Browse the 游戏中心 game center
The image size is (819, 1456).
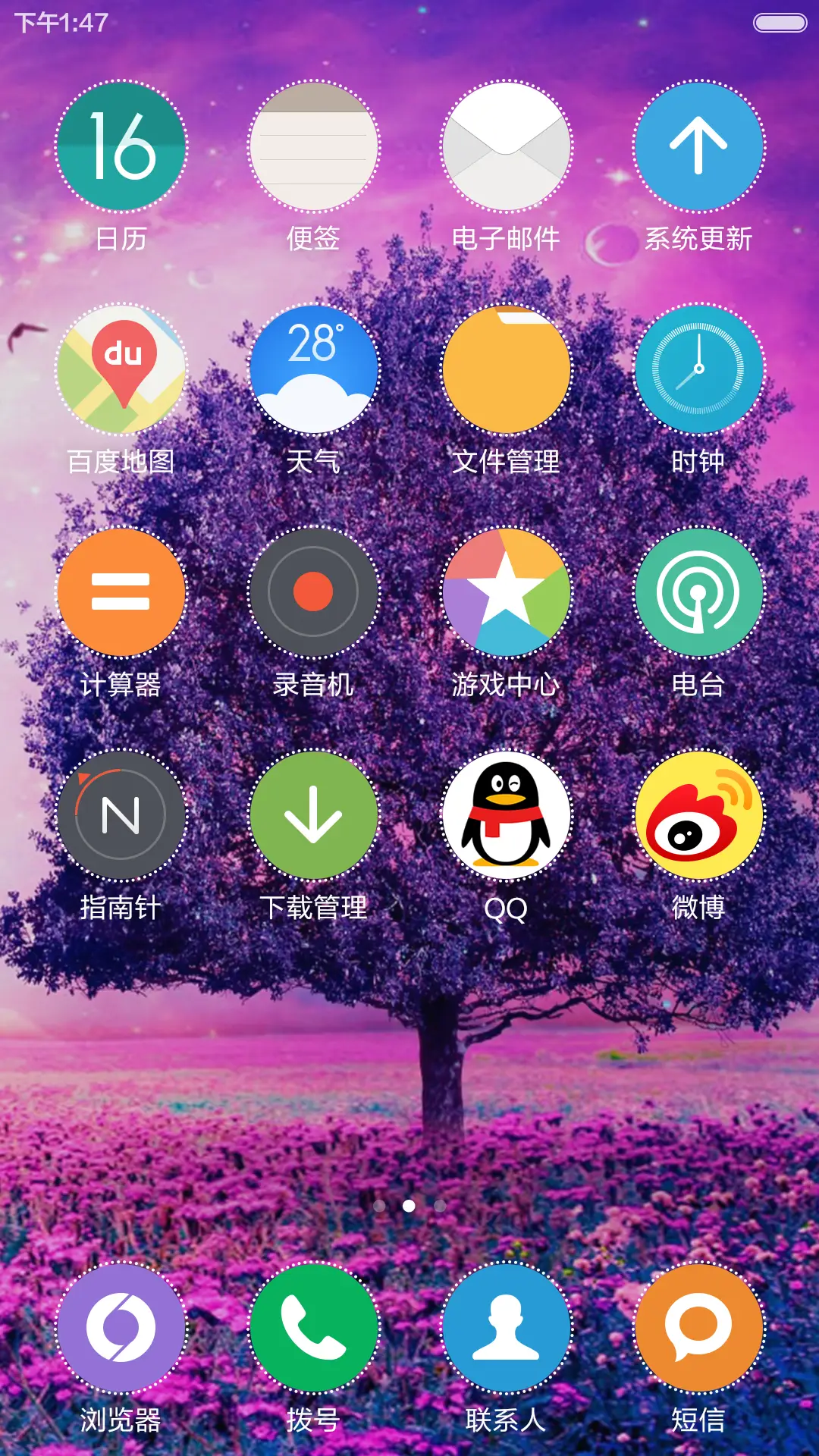point(507,590)
